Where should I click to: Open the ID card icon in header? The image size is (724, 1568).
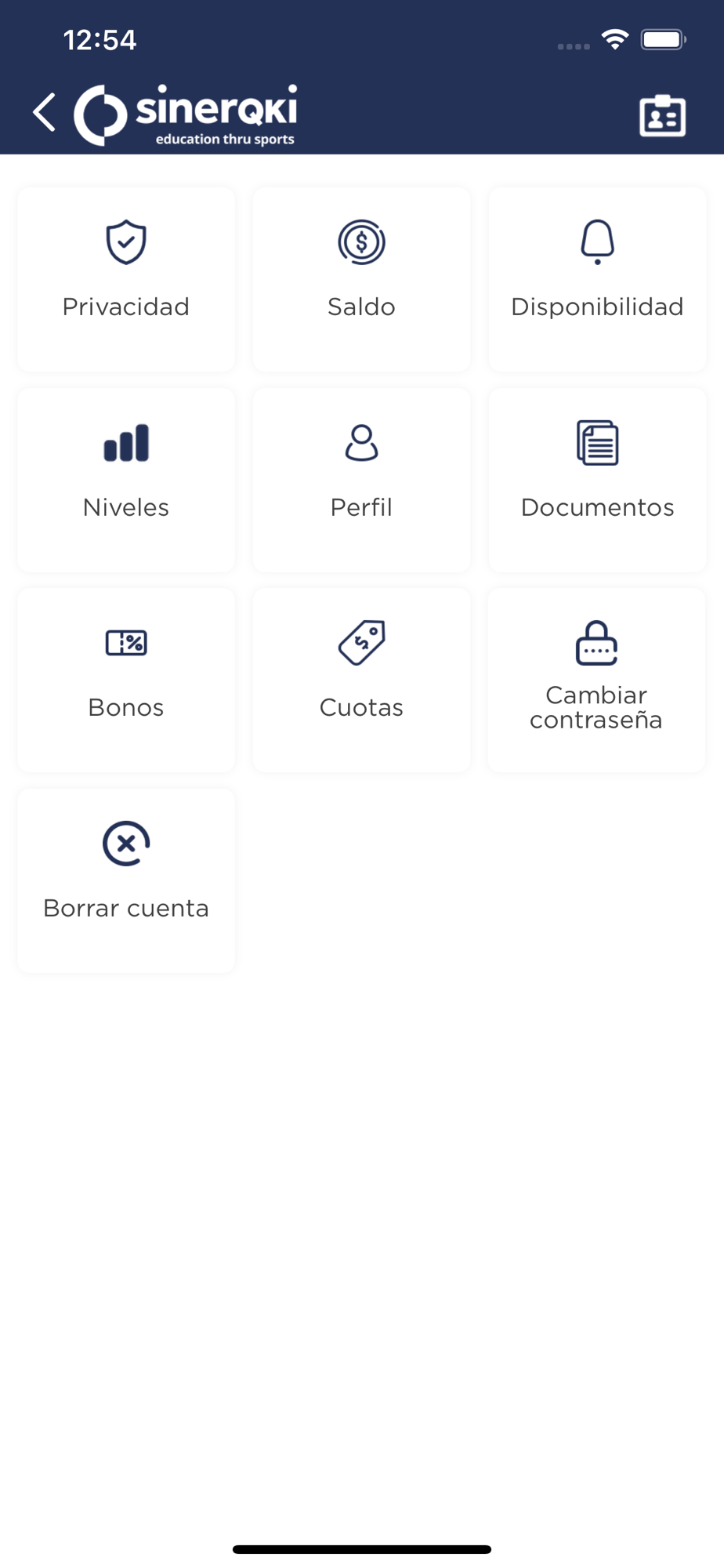662,116
